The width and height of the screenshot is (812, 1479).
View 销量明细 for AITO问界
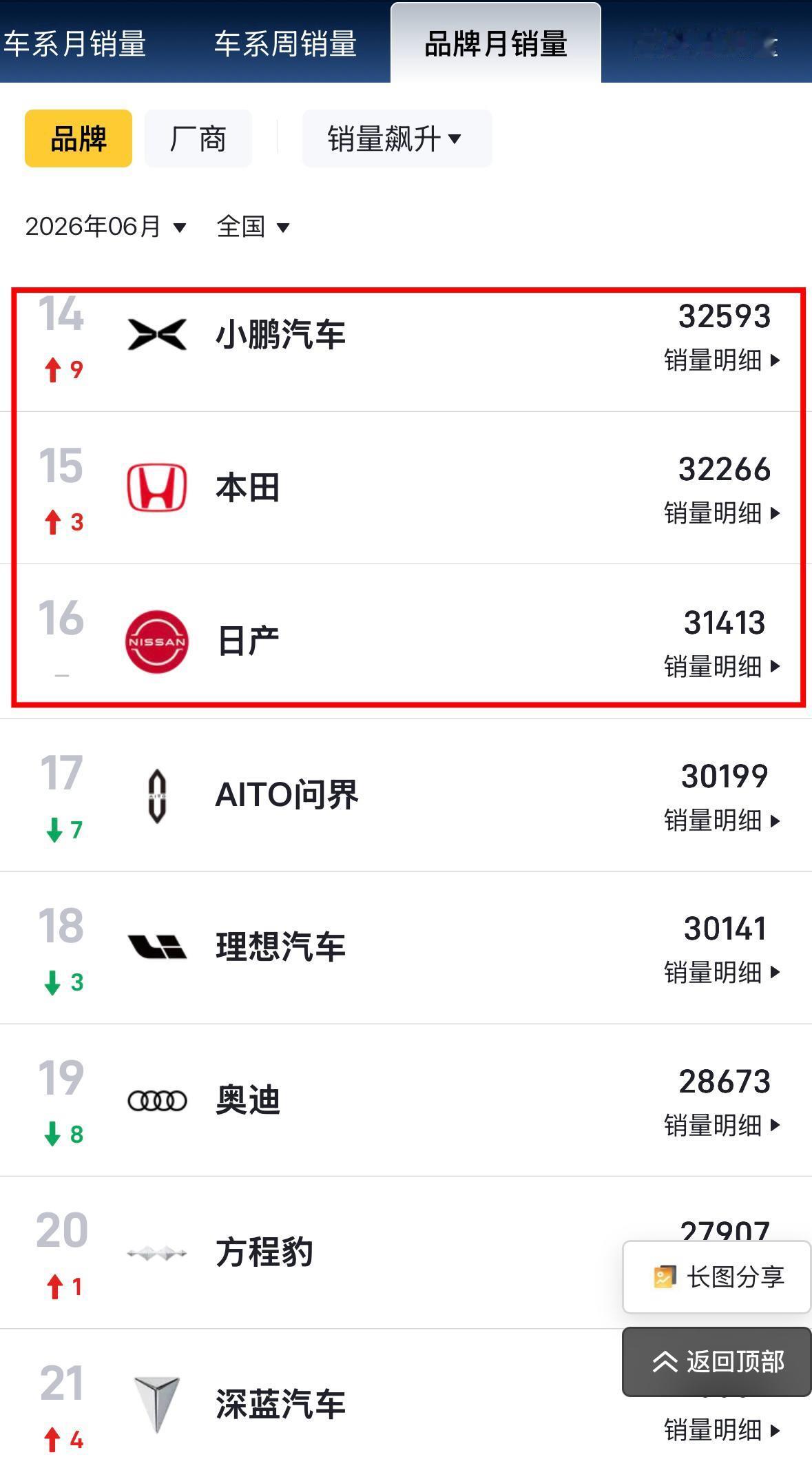pyautogui.click(x=722, y=820)
